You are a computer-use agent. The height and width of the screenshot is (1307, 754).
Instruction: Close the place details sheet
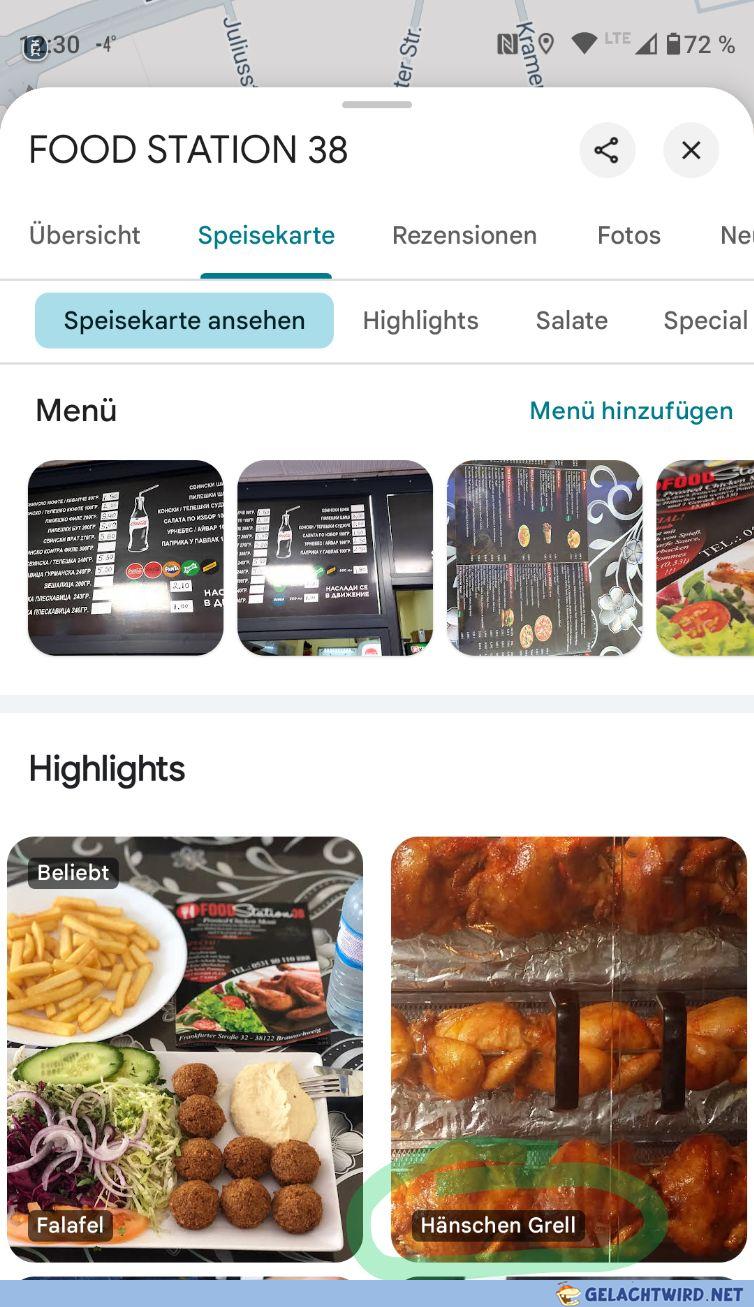[x=691, y=150]
